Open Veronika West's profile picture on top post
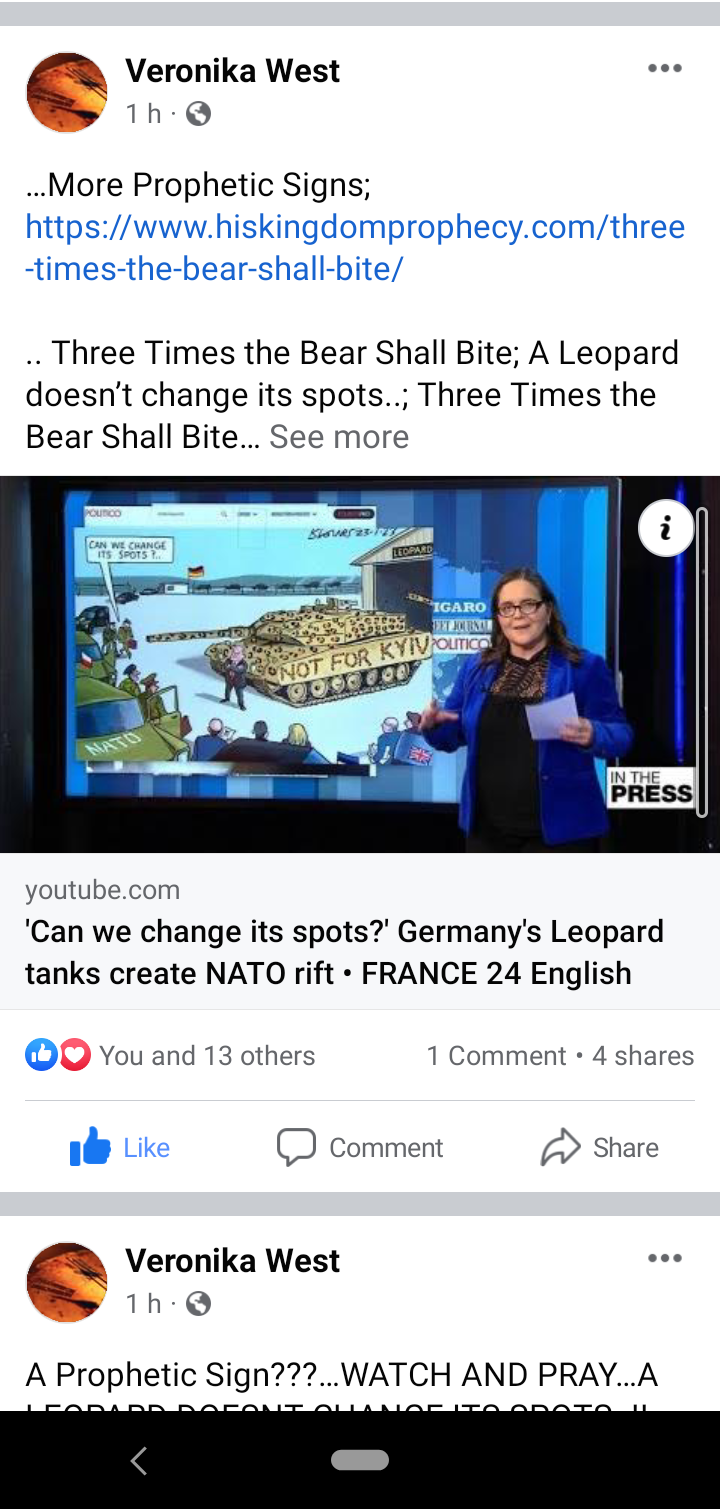 click(66, 91)
